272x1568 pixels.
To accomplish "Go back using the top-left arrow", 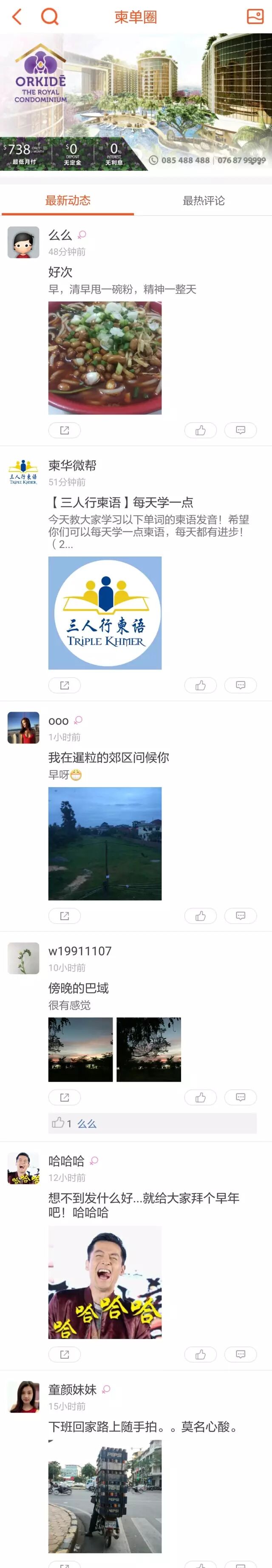I will point(17,17).
